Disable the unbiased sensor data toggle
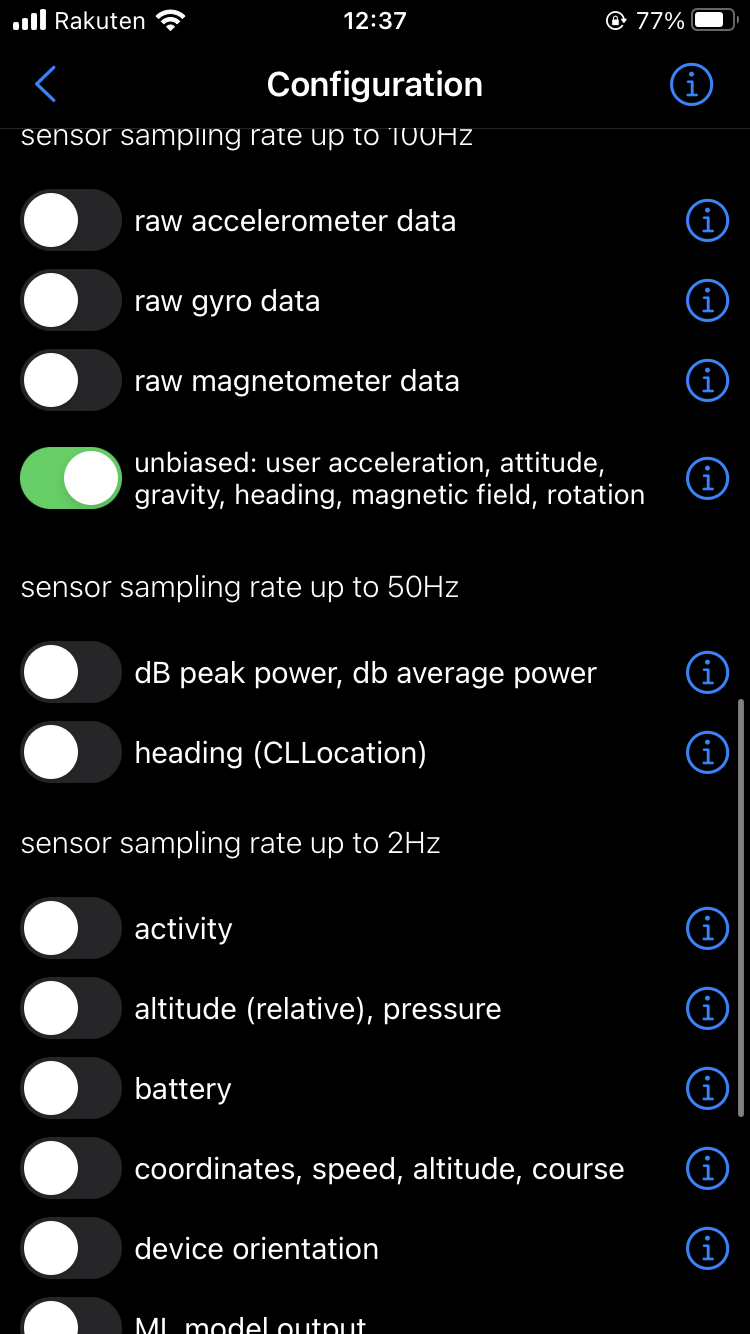This screenshot has width=750, height=1334. pyautogui.click(x=70, y=478)
